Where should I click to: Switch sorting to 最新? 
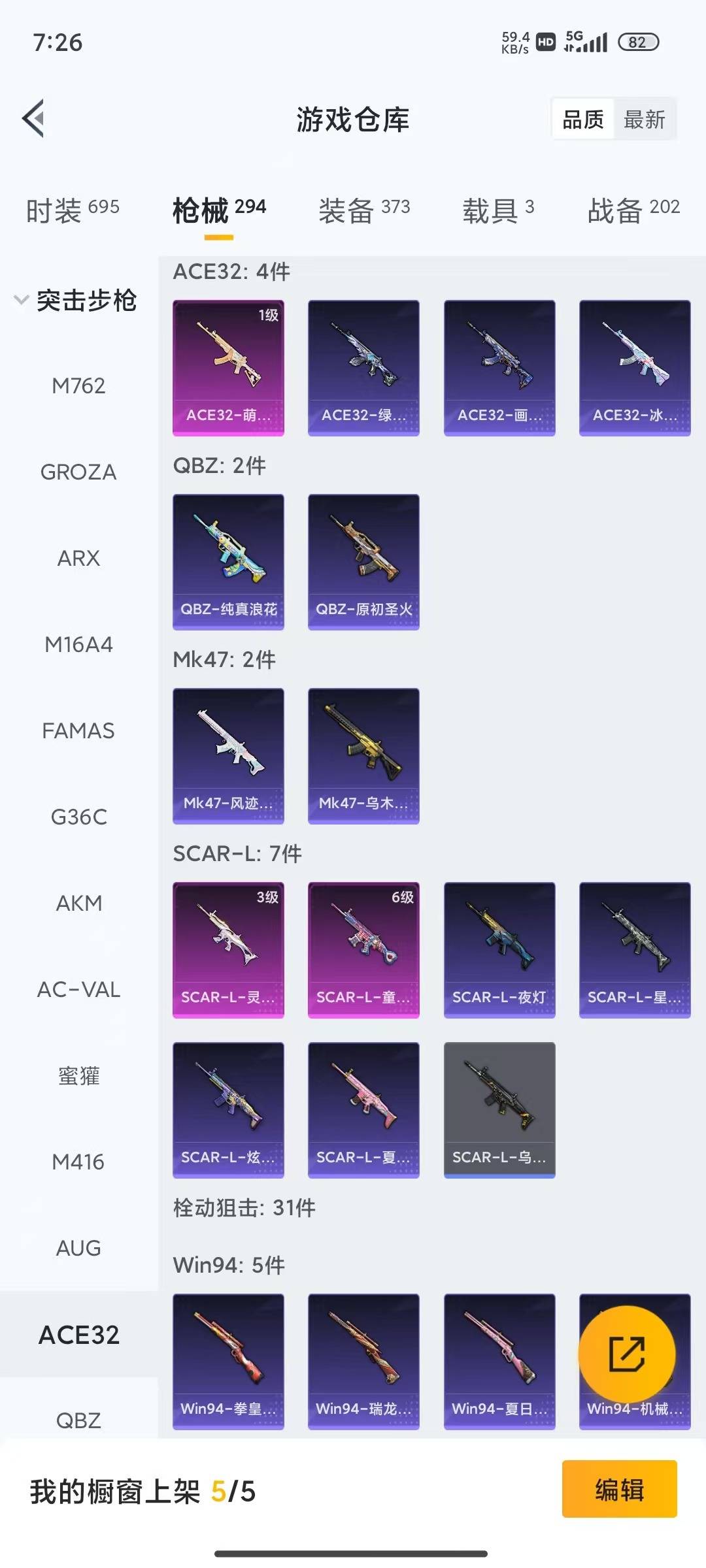644,120
